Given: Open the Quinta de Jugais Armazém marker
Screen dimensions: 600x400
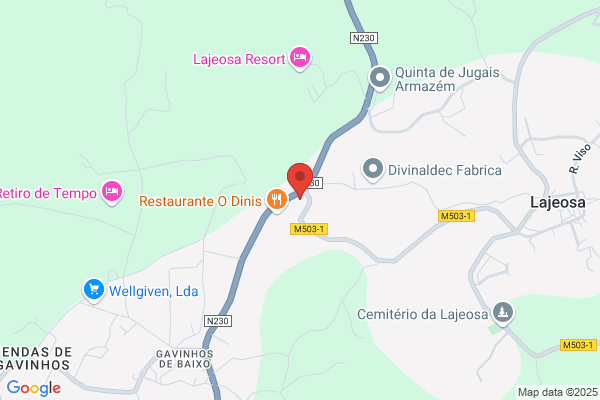Looking at the screenshot, I should pyautogui.click(x=380, y=78).
